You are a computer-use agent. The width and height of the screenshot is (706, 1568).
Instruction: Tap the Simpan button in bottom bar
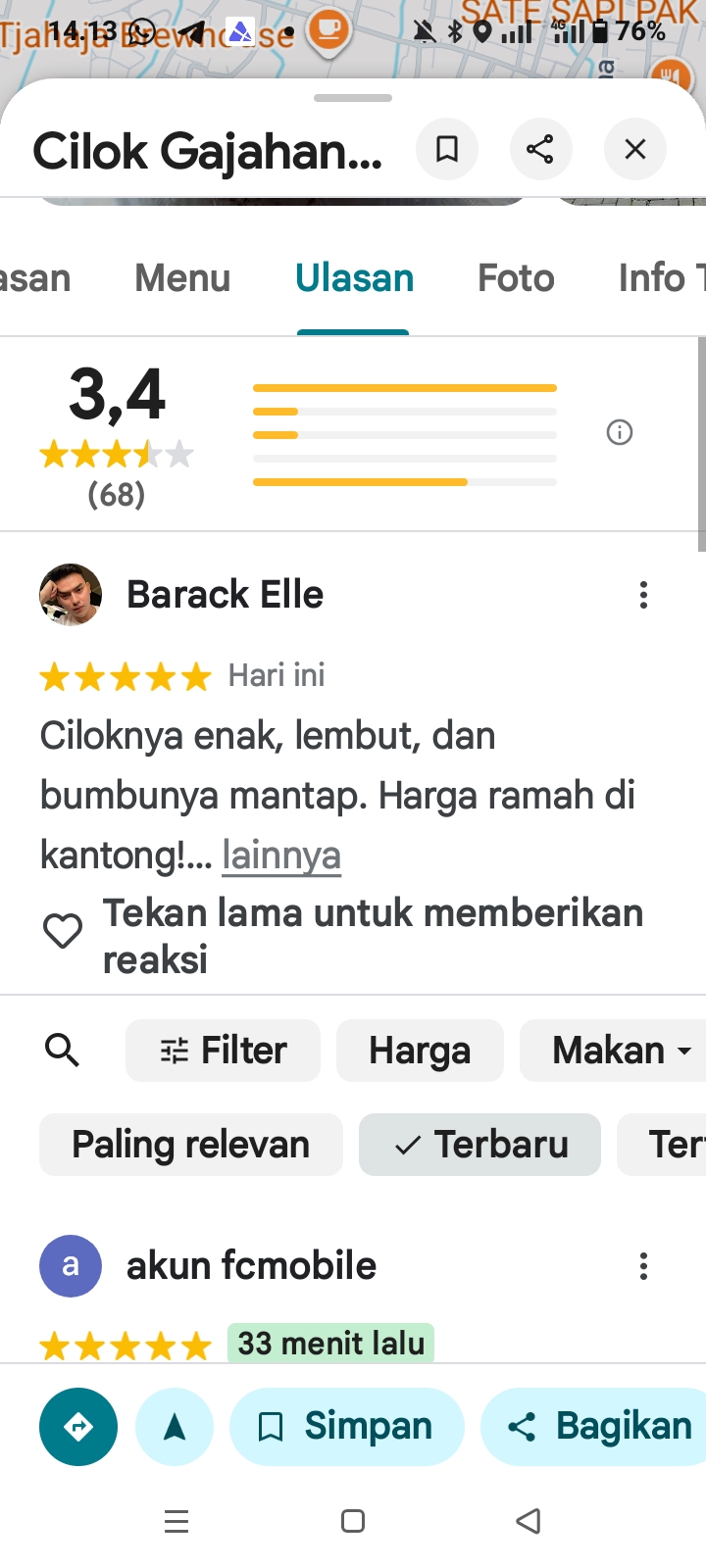pyautogui.click(x=347, y=1427)
